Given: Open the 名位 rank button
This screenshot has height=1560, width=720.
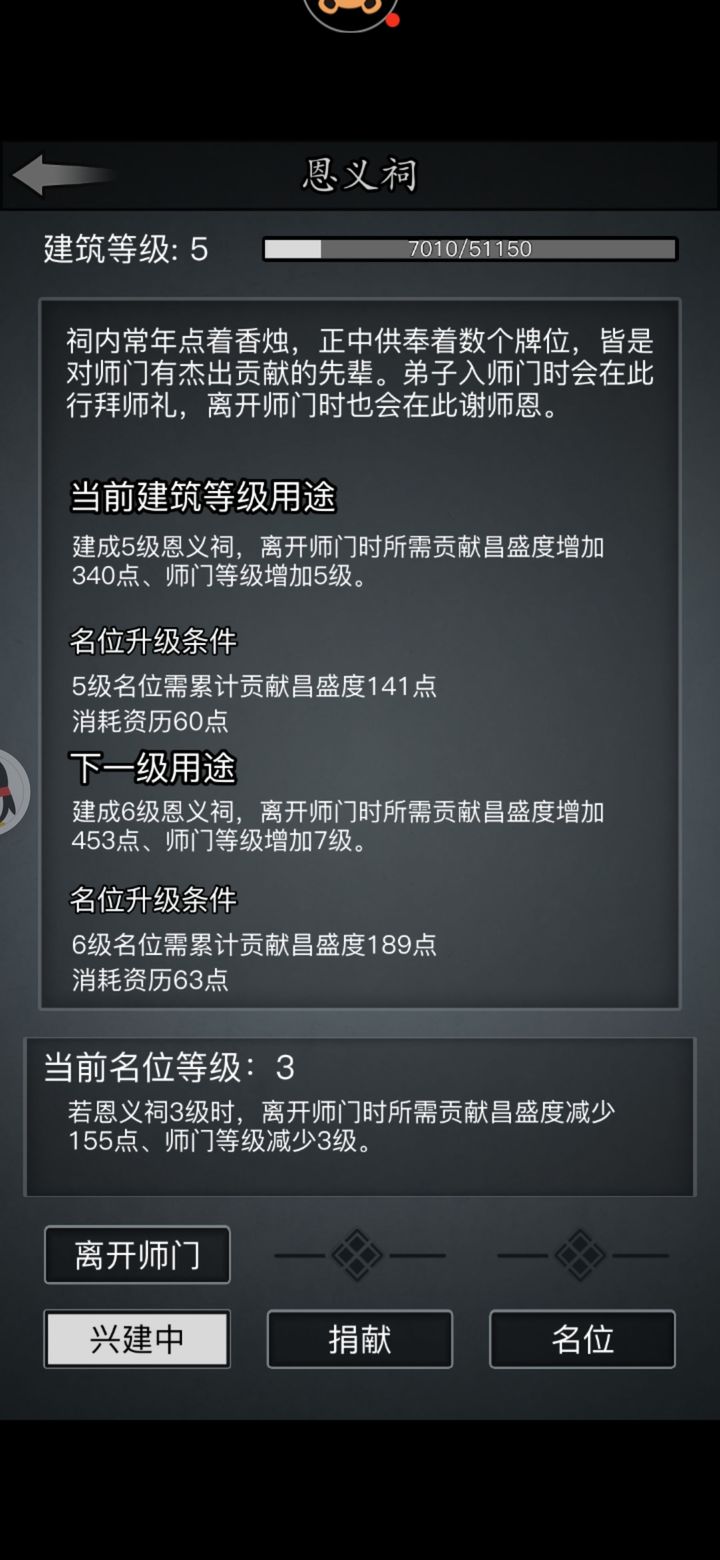Looking at the screenshot, I should (x=581, y=1340).
